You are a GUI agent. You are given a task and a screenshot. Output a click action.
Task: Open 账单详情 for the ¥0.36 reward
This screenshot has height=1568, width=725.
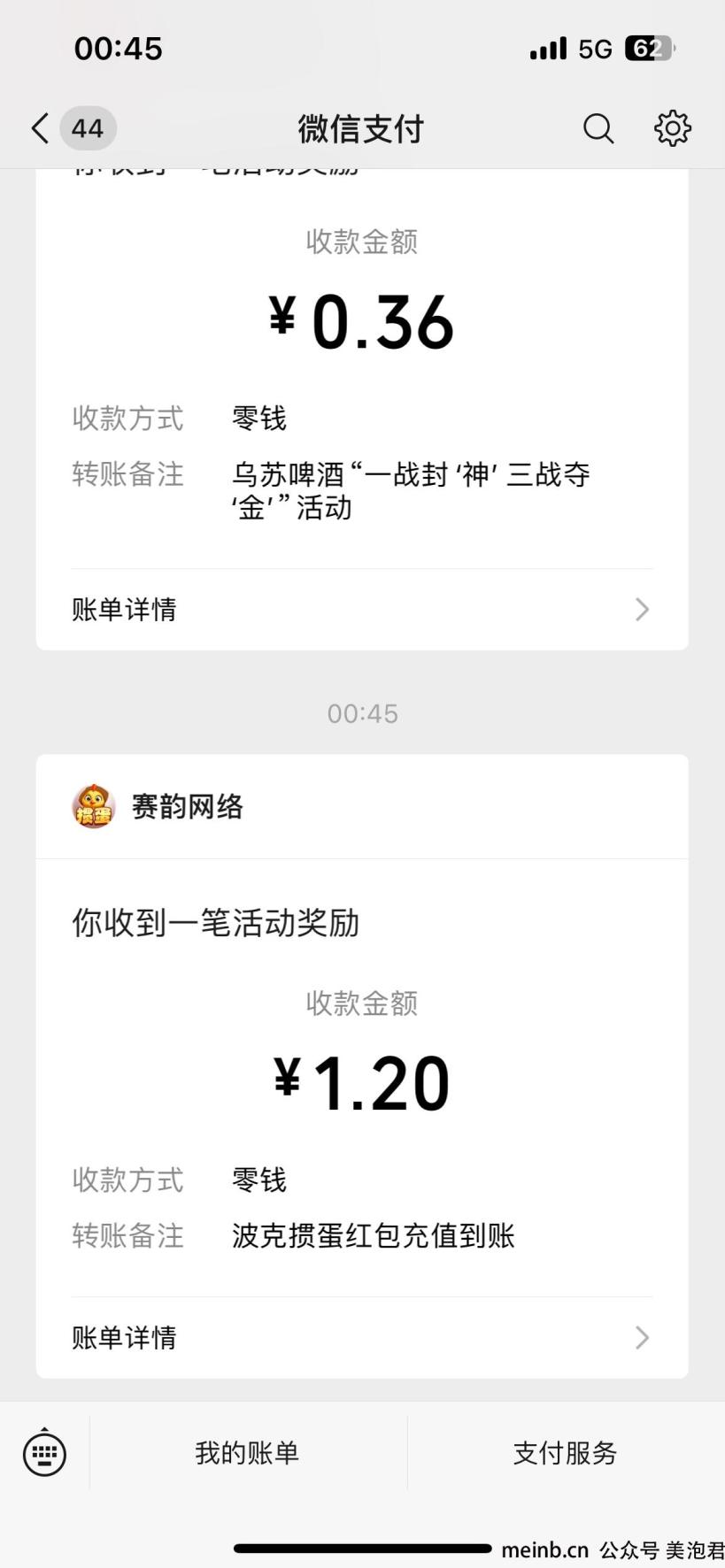(x=362, y=609)
